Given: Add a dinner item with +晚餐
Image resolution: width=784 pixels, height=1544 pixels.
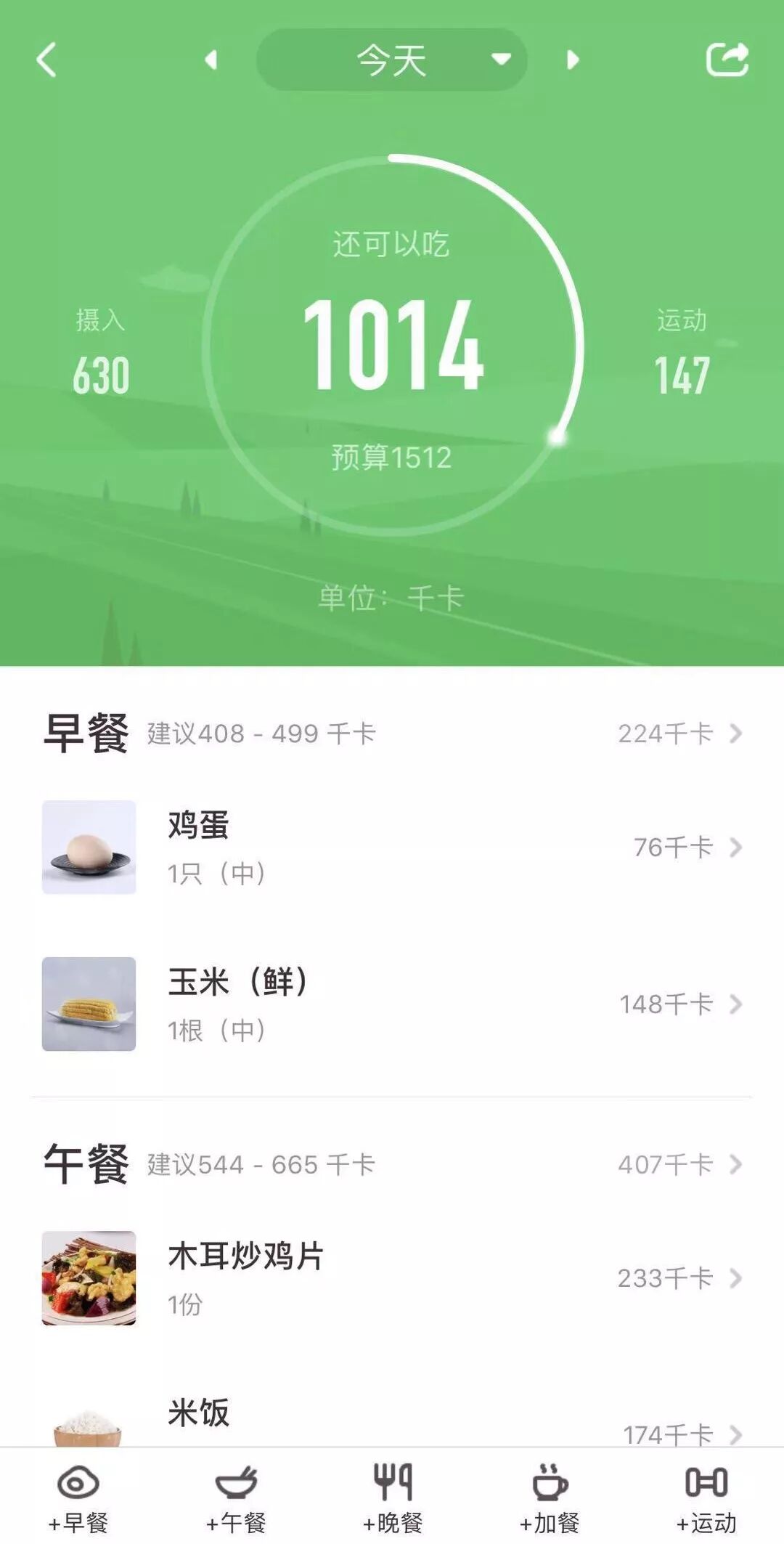Looking at the screenshot, I should (x=393, y=1498).
